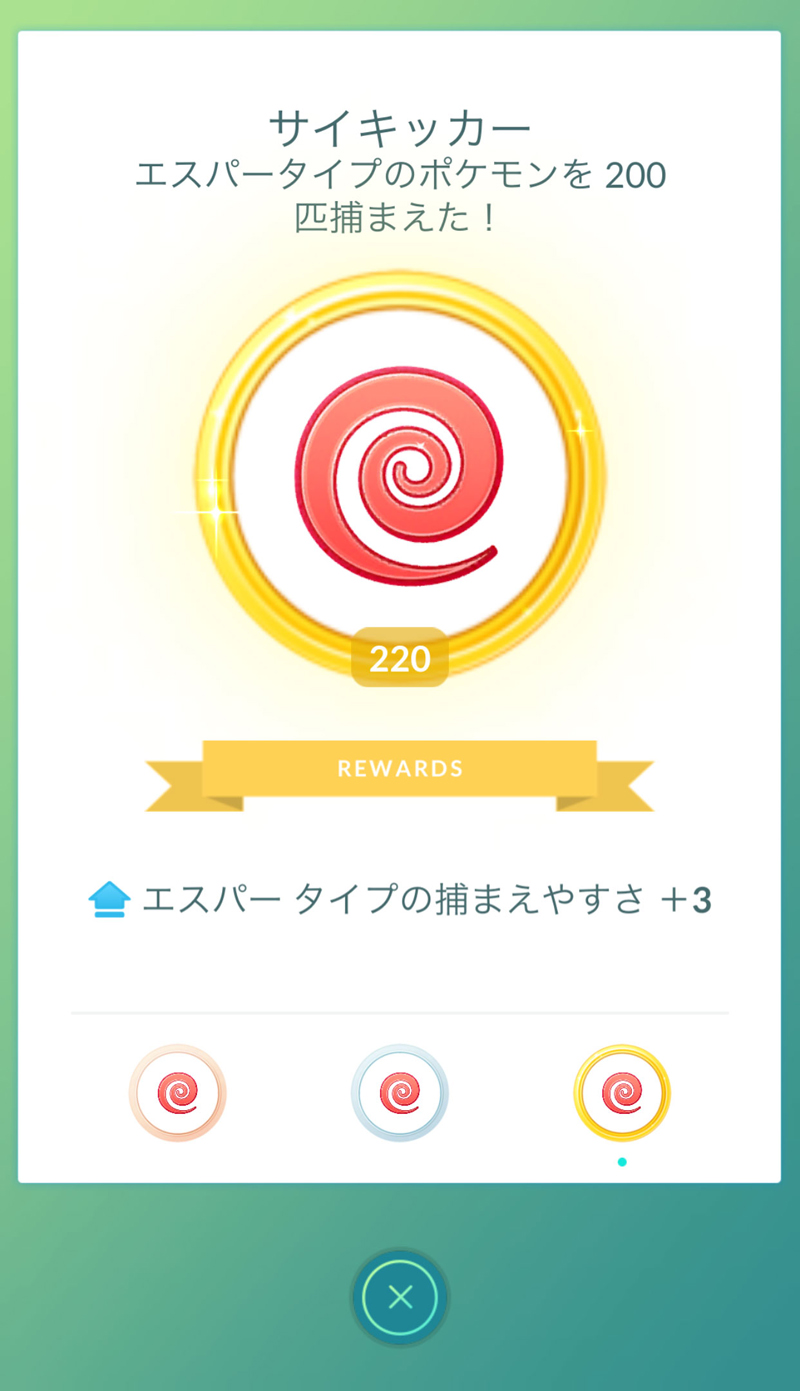This screenshot has width=800, height=1391.
Task: Close the Psychic medal screen
Action: [x=400, y=1297]
